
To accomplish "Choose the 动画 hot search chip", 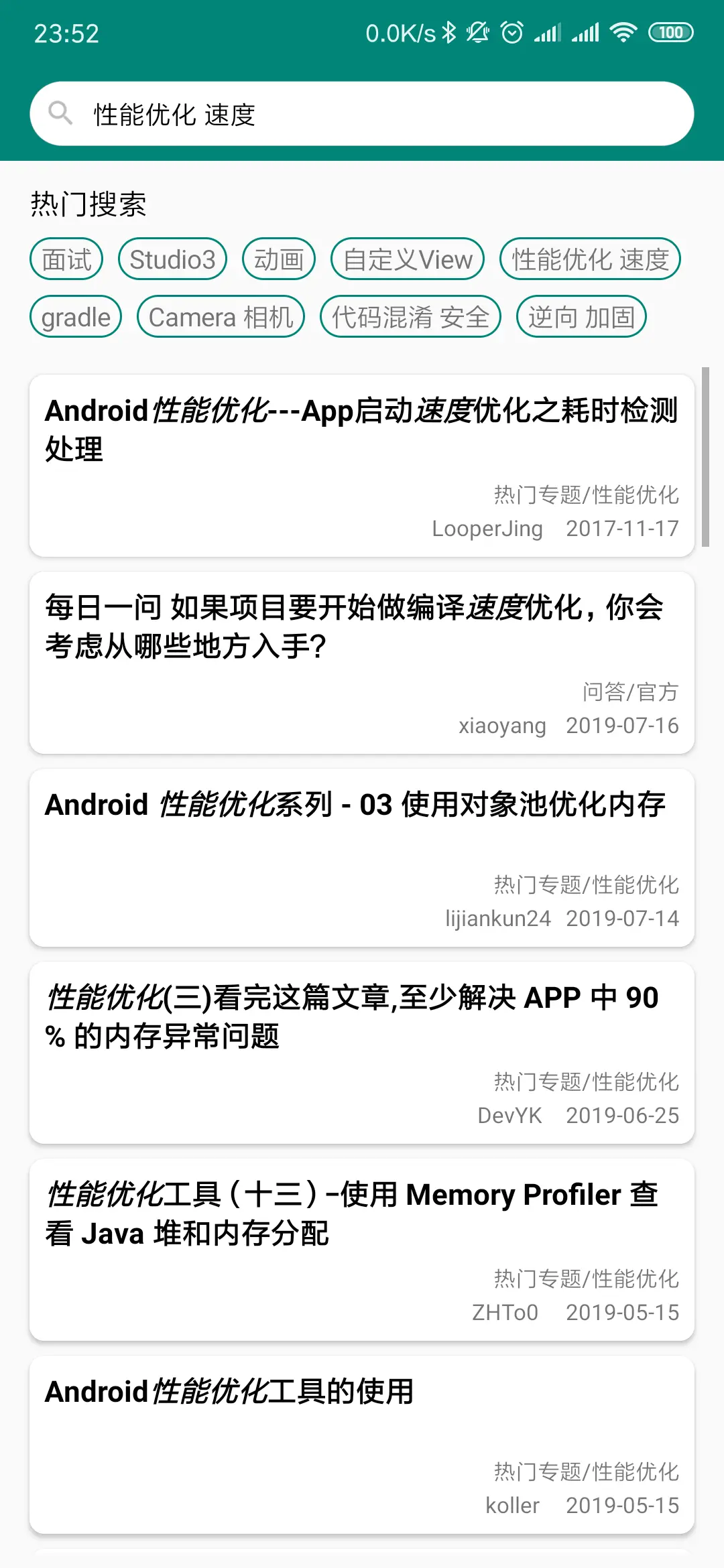I will tap(279, 259).
